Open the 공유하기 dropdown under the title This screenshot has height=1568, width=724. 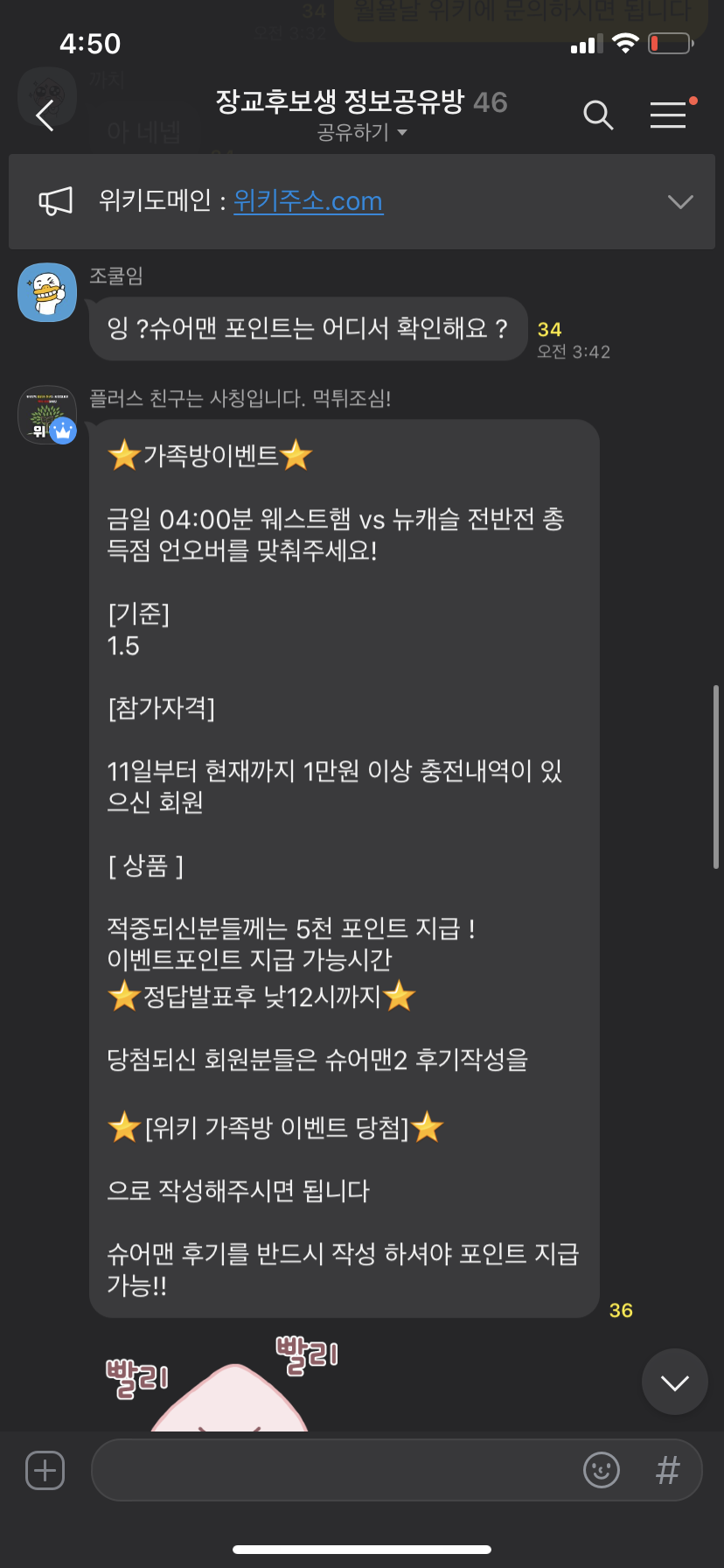point(362,133)
